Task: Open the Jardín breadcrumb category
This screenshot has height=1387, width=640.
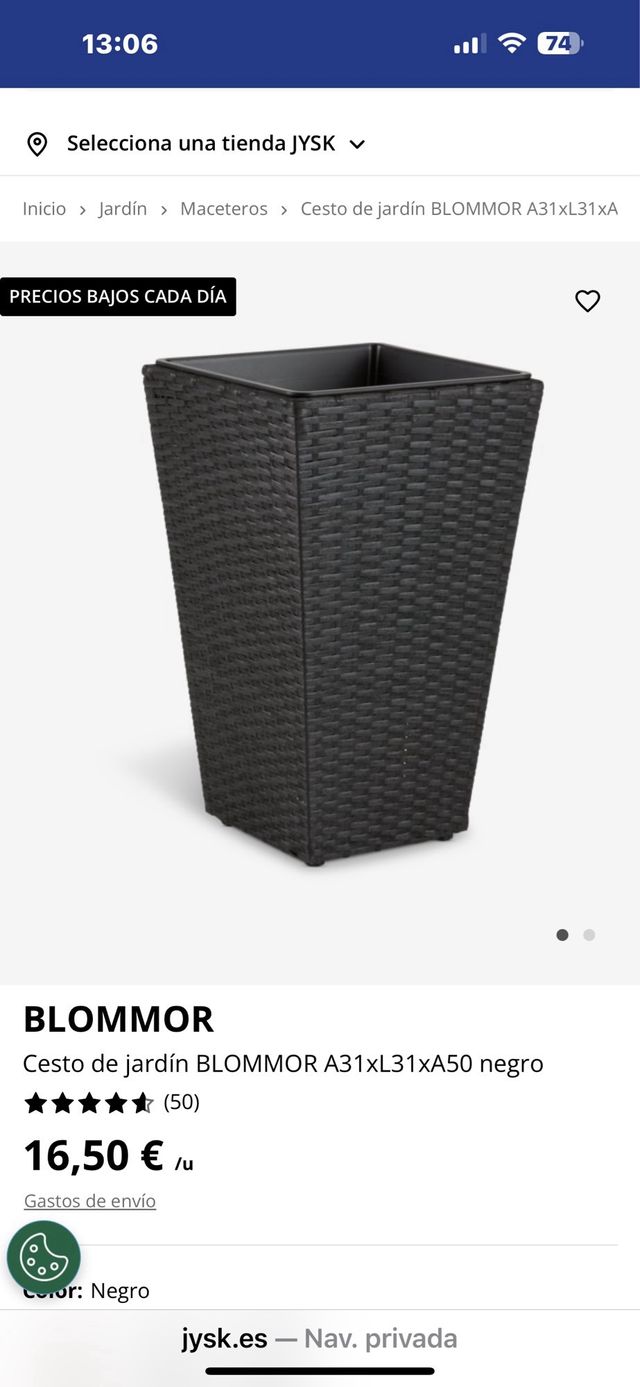Action: 123,209
